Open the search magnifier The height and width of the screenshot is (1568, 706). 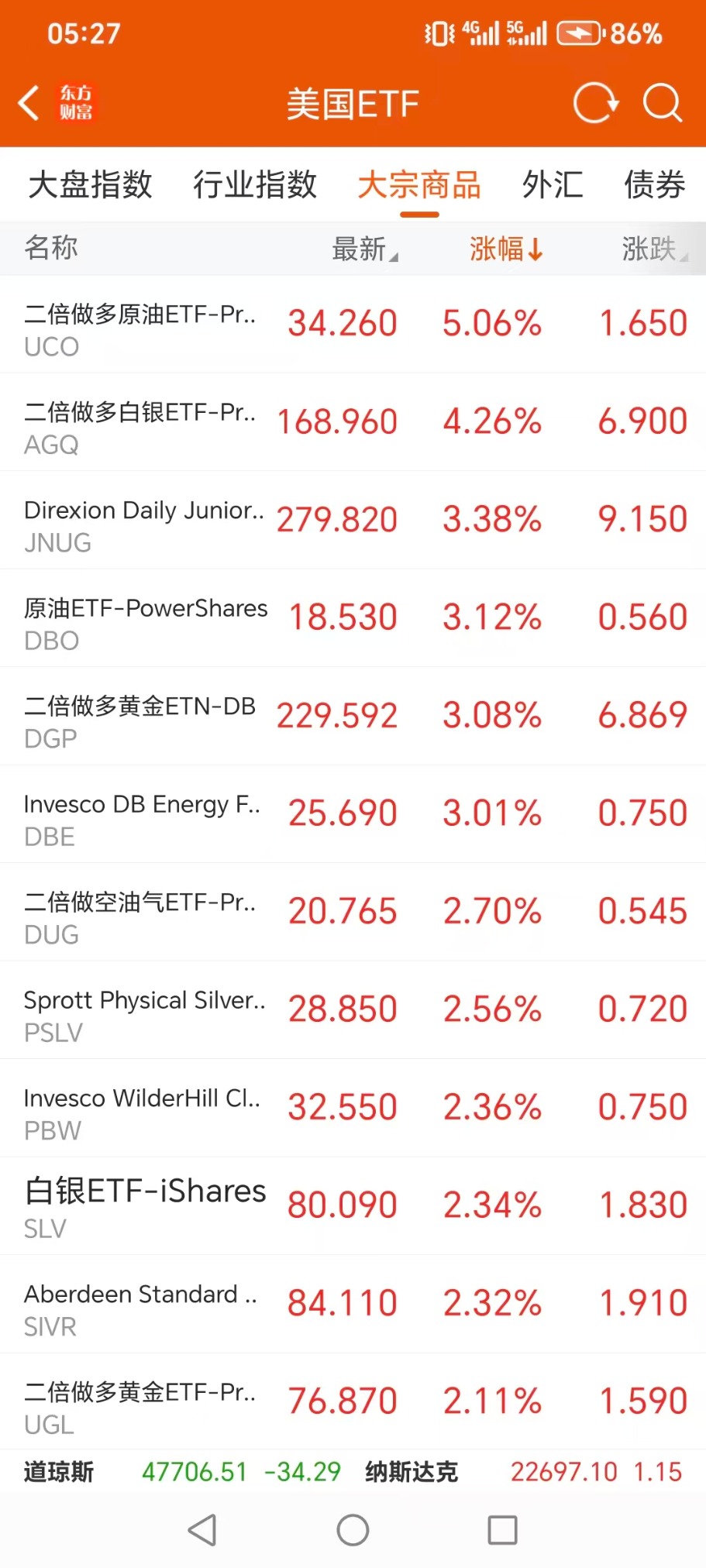pos(663,103)
